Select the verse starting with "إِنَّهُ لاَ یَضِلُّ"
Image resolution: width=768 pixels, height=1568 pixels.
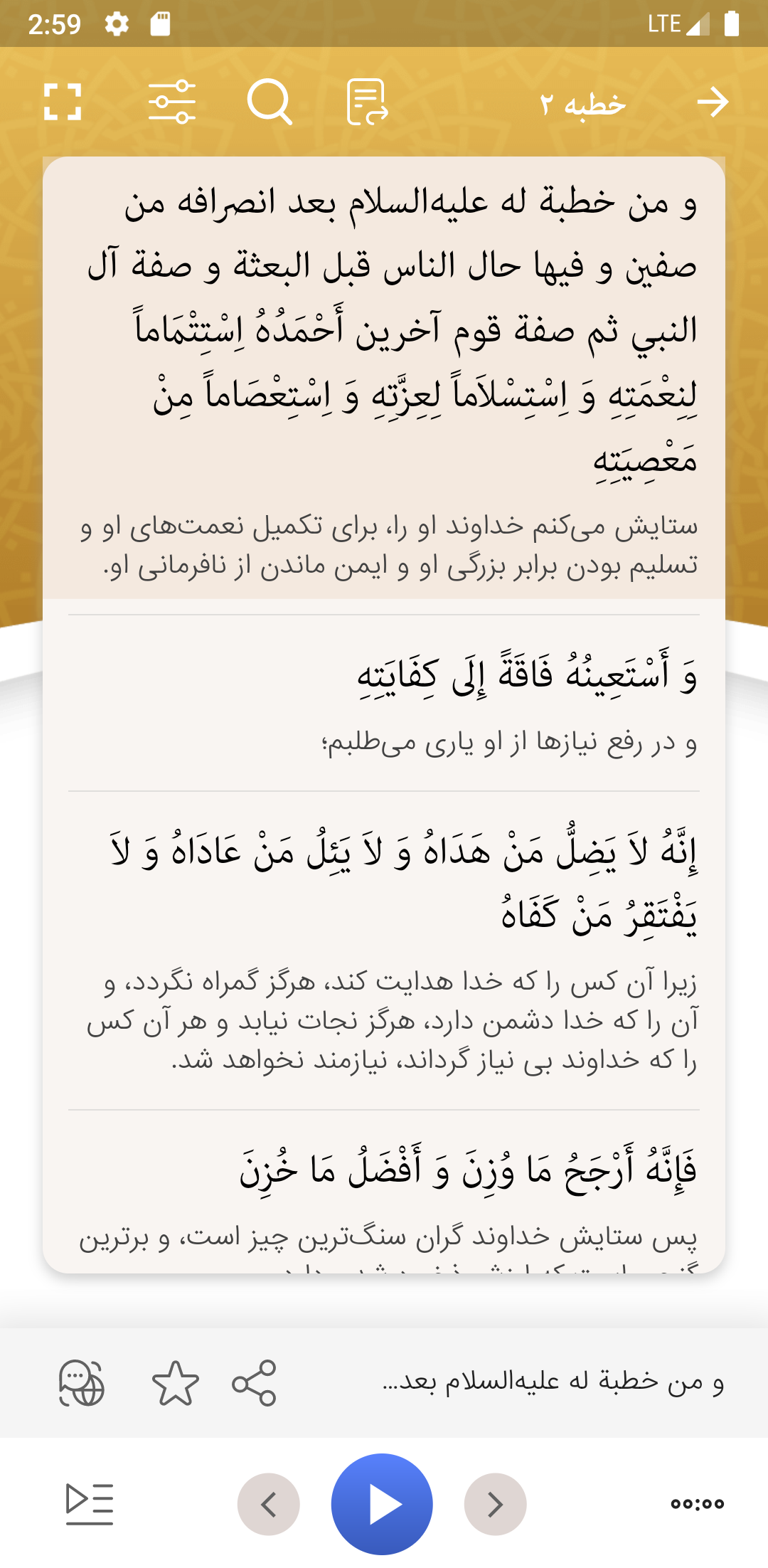[x=405, y=882]
